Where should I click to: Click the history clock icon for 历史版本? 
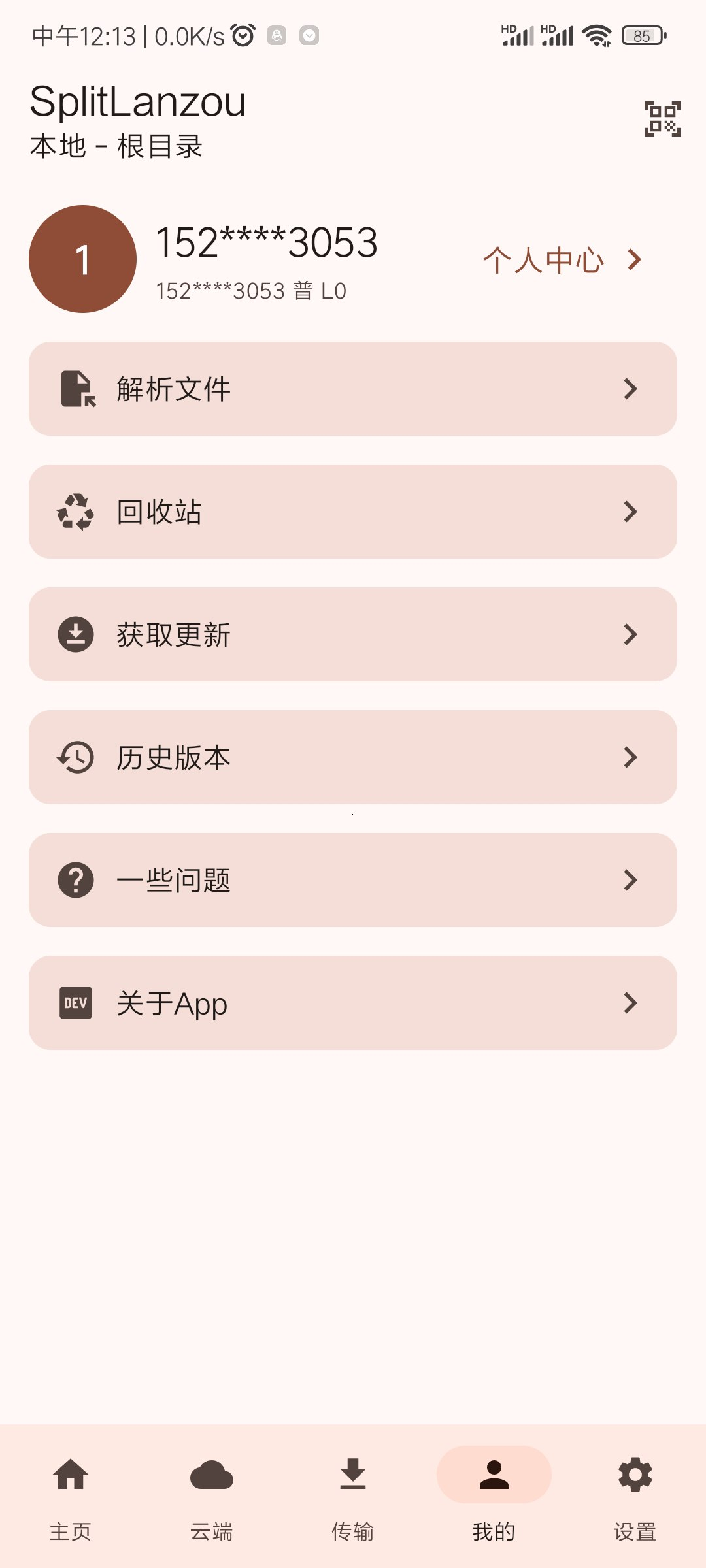click(75, 757)
